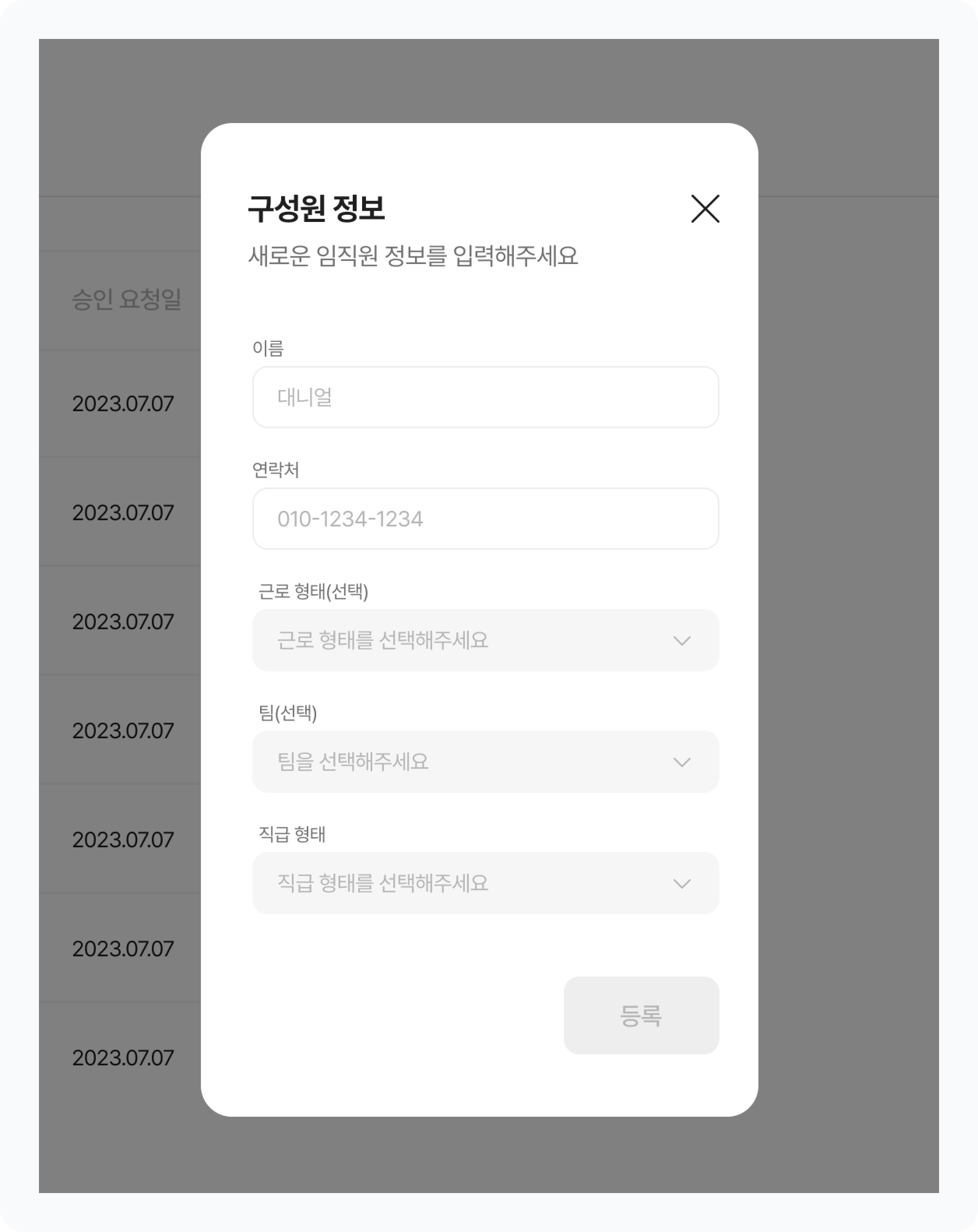978x1232 pixels.
Task: Focus the 연락처 phone number field
Action: (485, 519)
